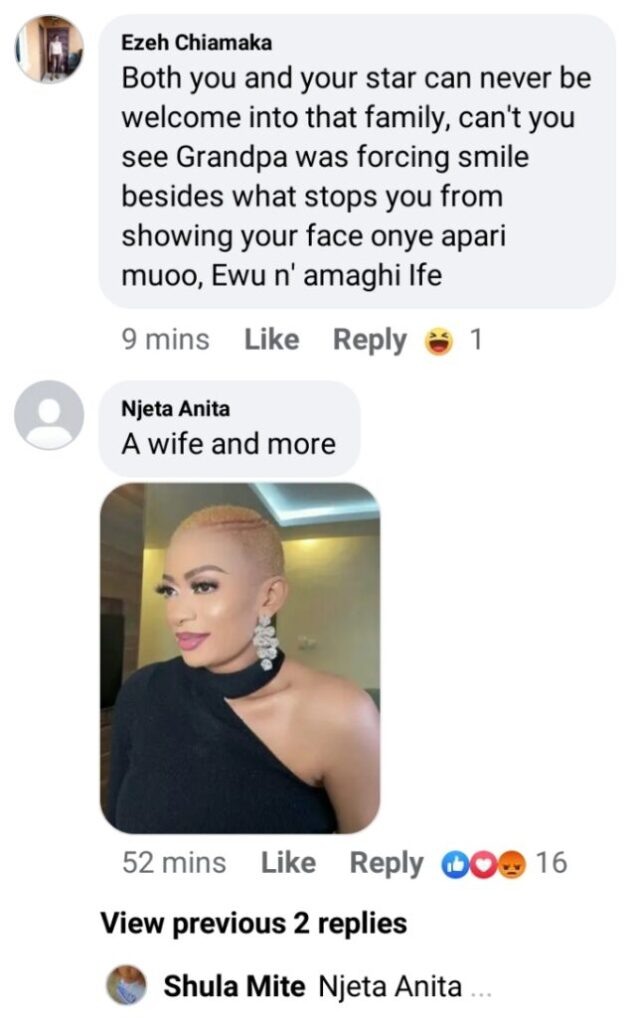Open Ezeh Chiamaka's profile name
The width and height of the screenshot is (632, 1017).
197,43
